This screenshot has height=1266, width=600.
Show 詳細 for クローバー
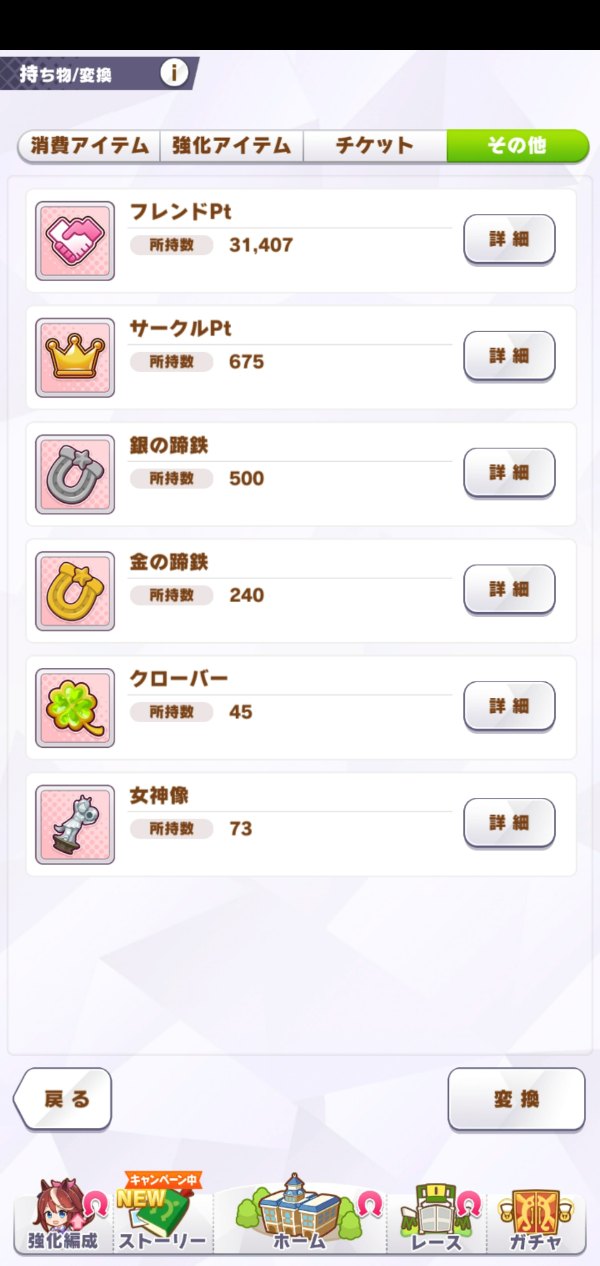coord(509,706)
